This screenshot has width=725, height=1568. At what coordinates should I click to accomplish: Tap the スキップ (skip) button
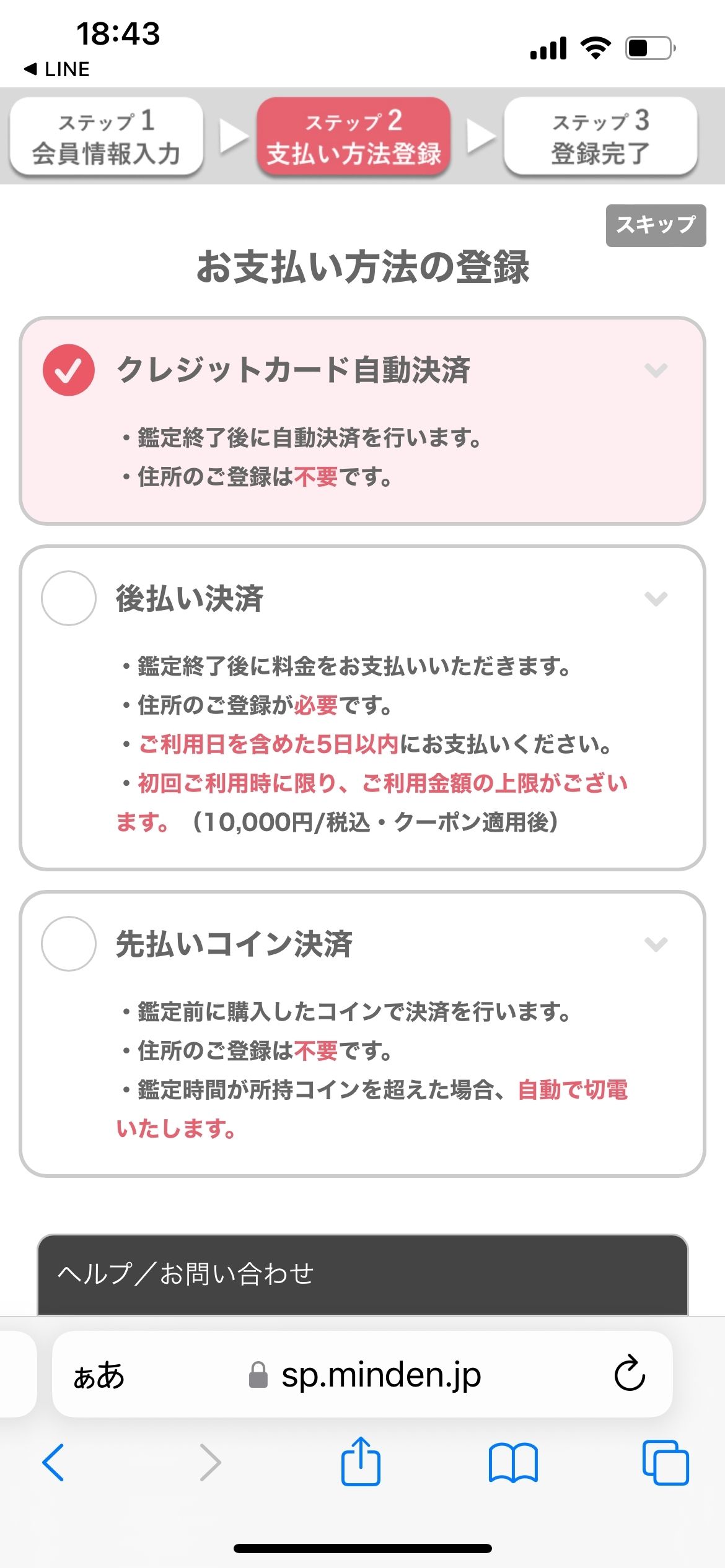coord(656,225)
